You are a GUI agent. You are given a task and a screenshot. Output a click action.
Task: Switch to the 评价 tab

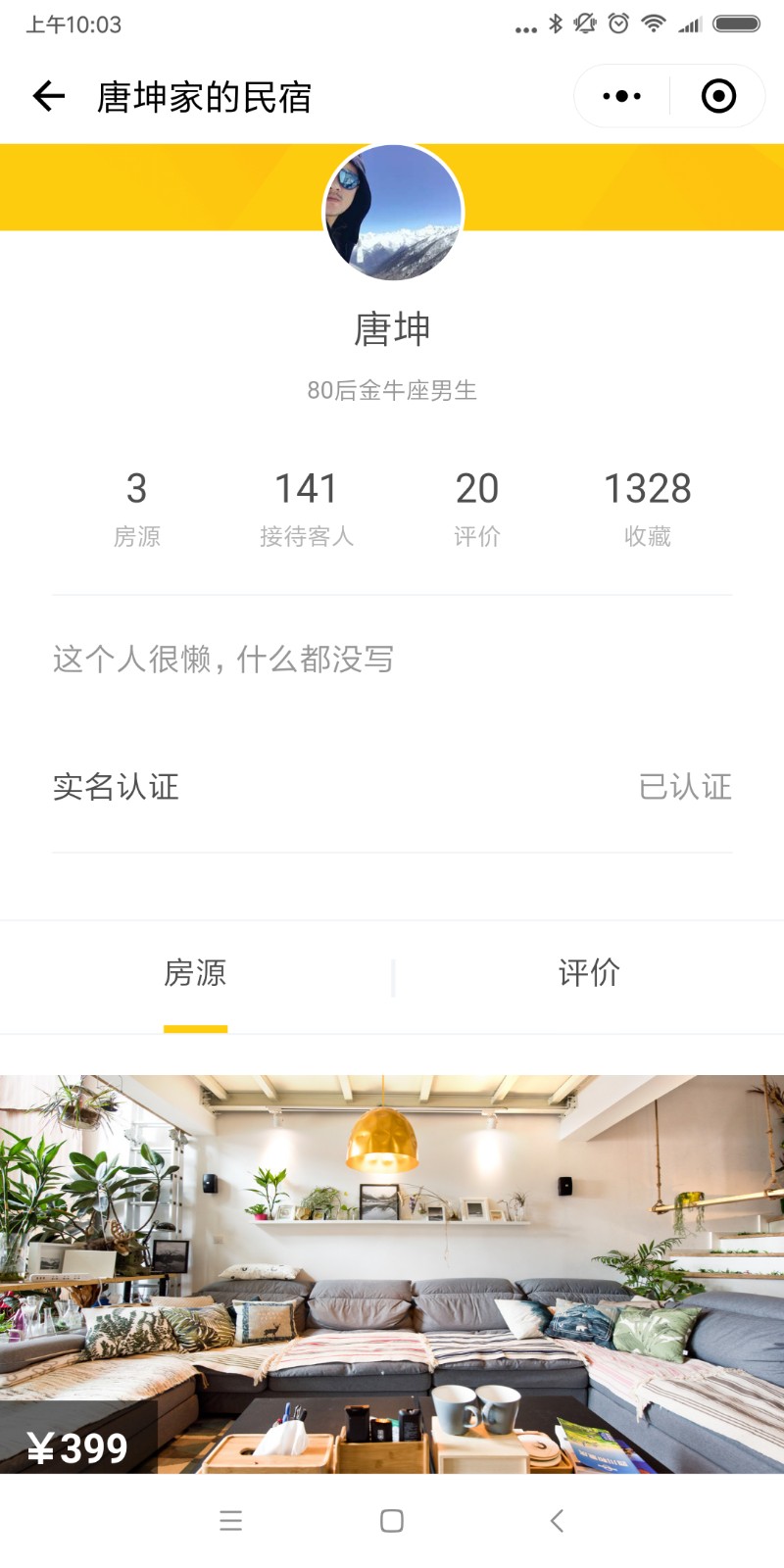(589, 973)
